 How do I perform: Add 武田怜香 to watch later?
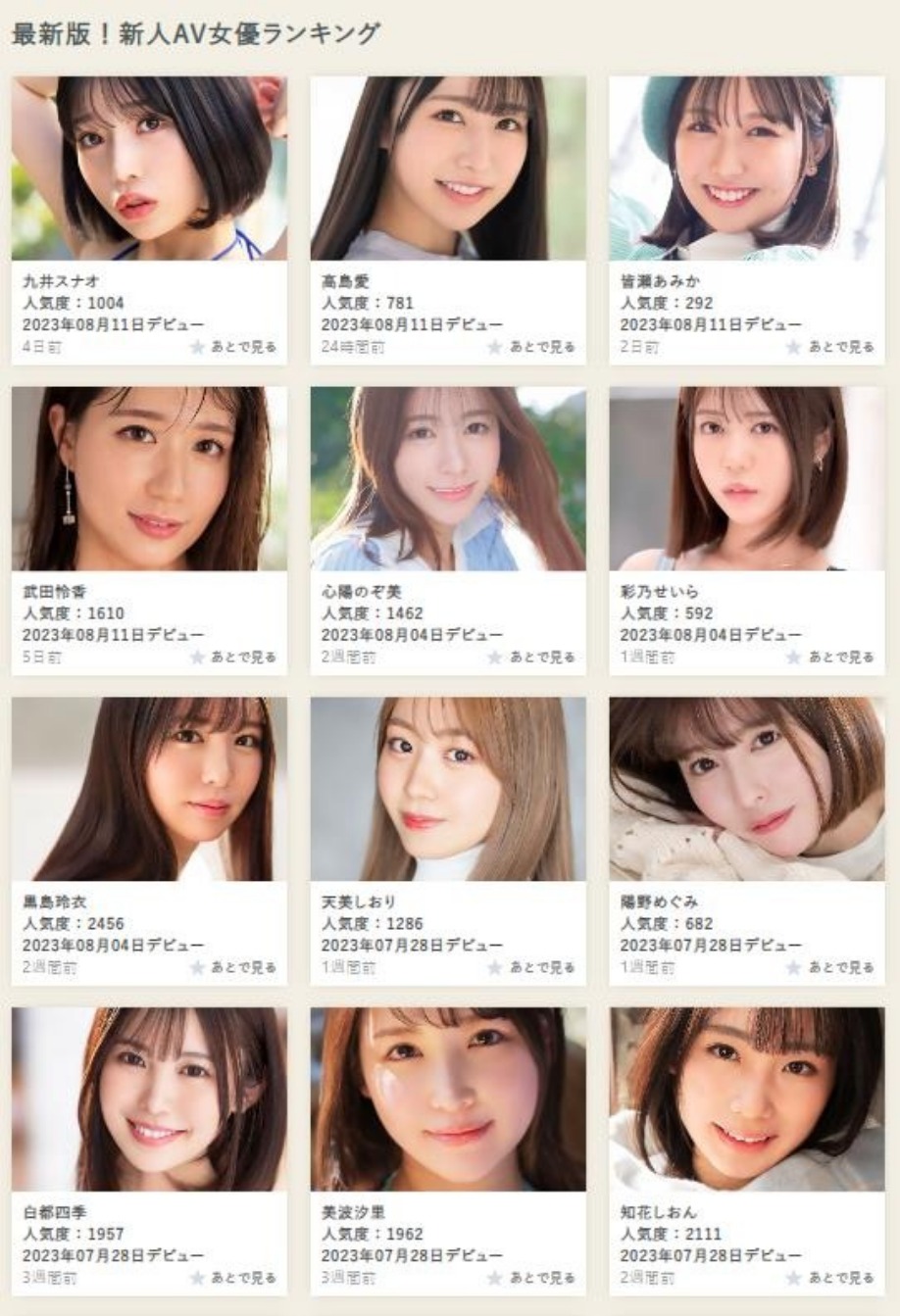tap(234, 658)
